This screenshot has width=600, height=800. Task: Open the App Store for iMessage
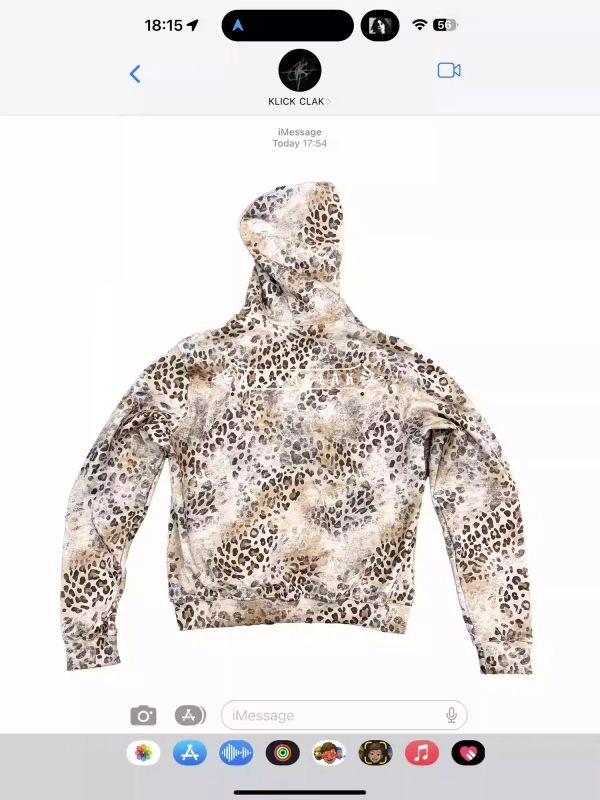click(x=190, y=753)
